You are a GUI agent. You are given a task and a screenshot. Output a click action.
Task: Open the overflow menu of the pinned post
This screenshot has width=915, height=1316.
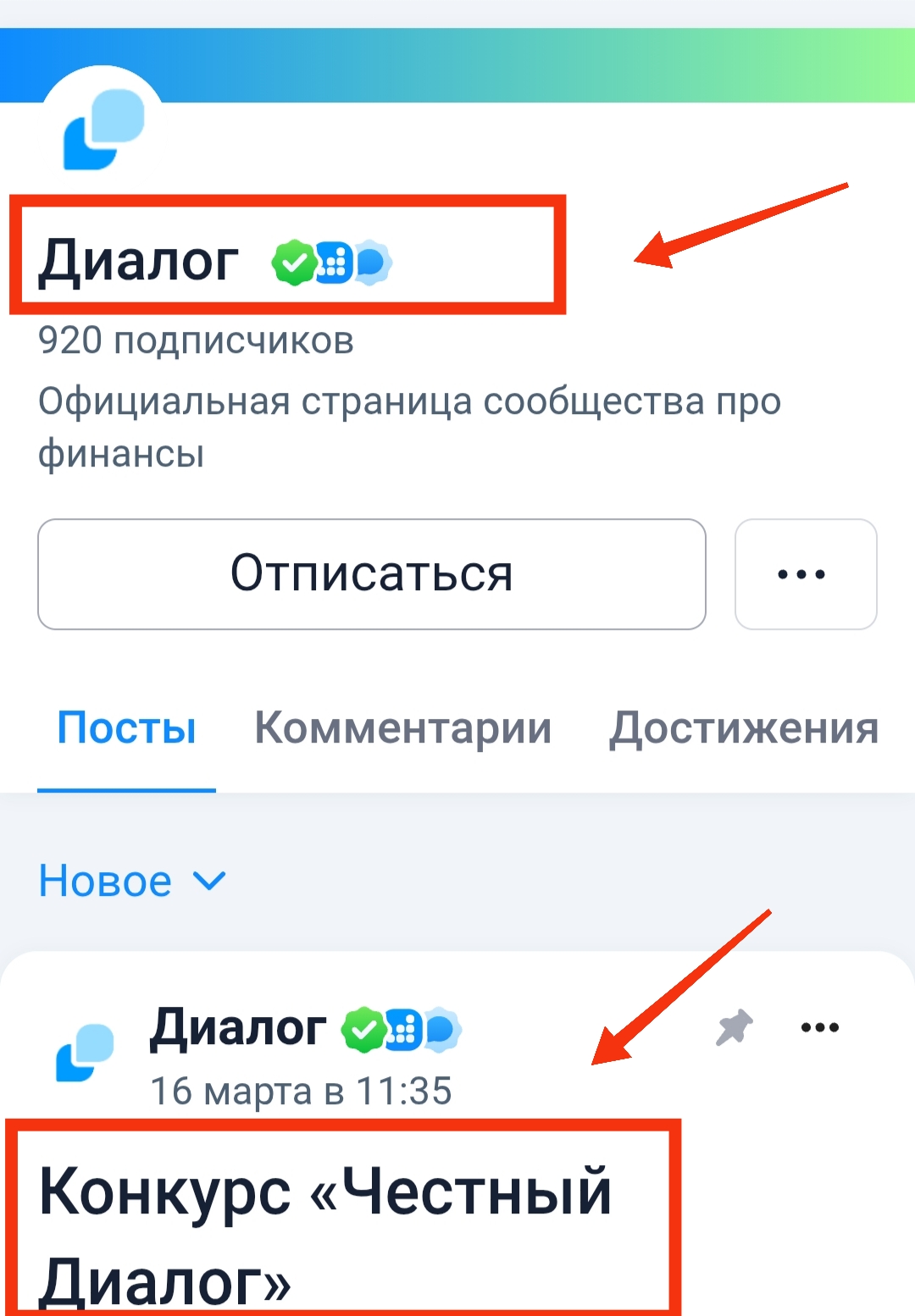point(819,1028)
